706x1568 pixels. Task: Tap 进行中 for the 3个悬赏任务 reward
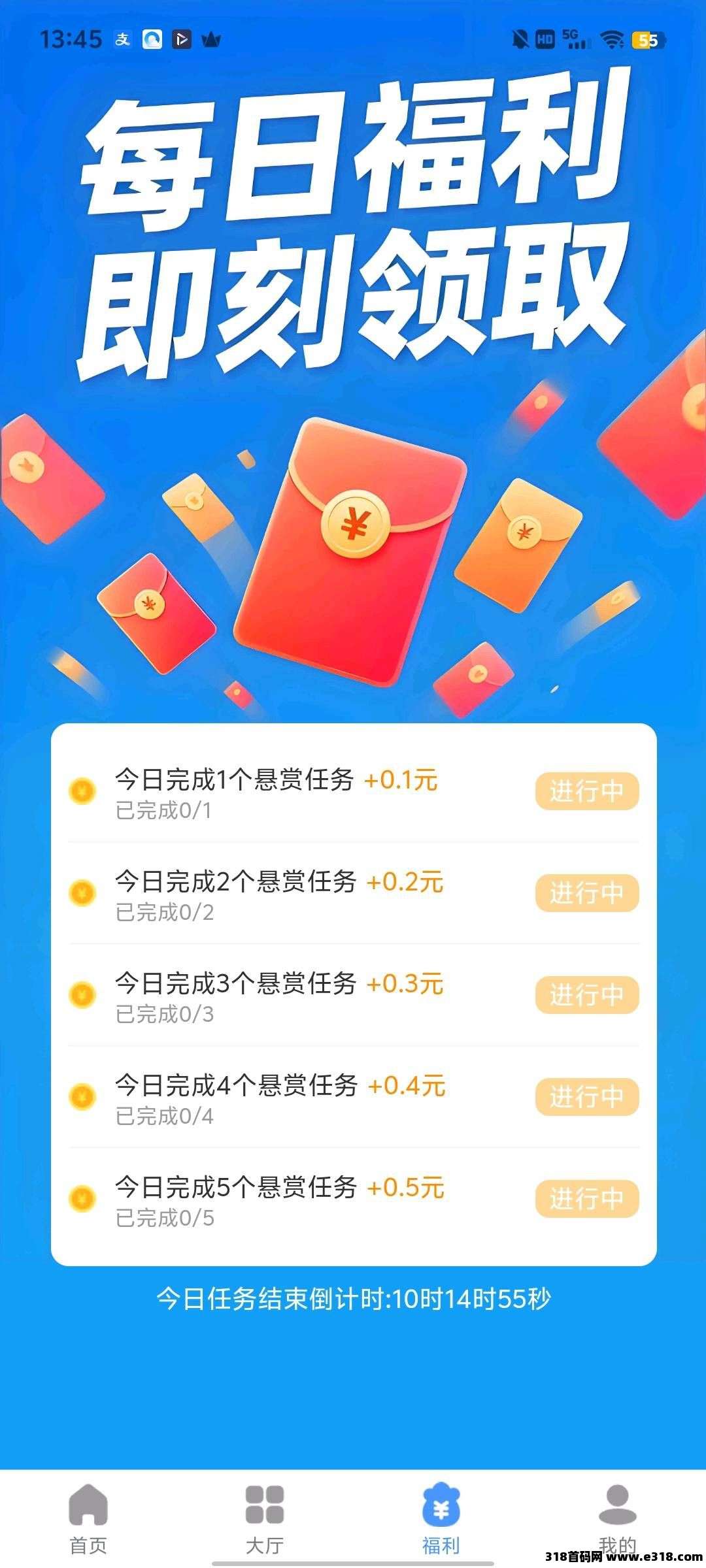[586, 995]
